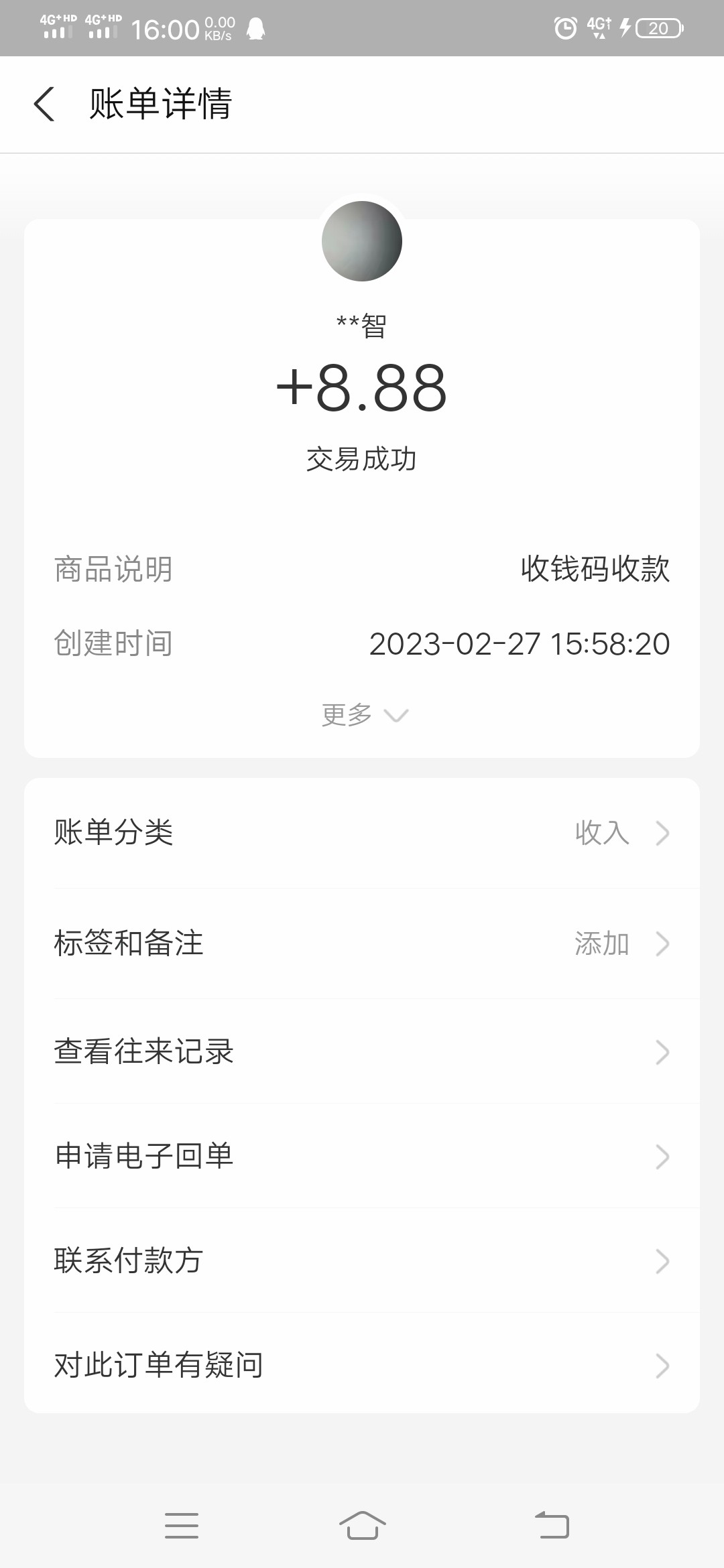Tap the alarm clock status bar icon
Image resolution: width=724 pixels, height=1568 pixels.
566,25
